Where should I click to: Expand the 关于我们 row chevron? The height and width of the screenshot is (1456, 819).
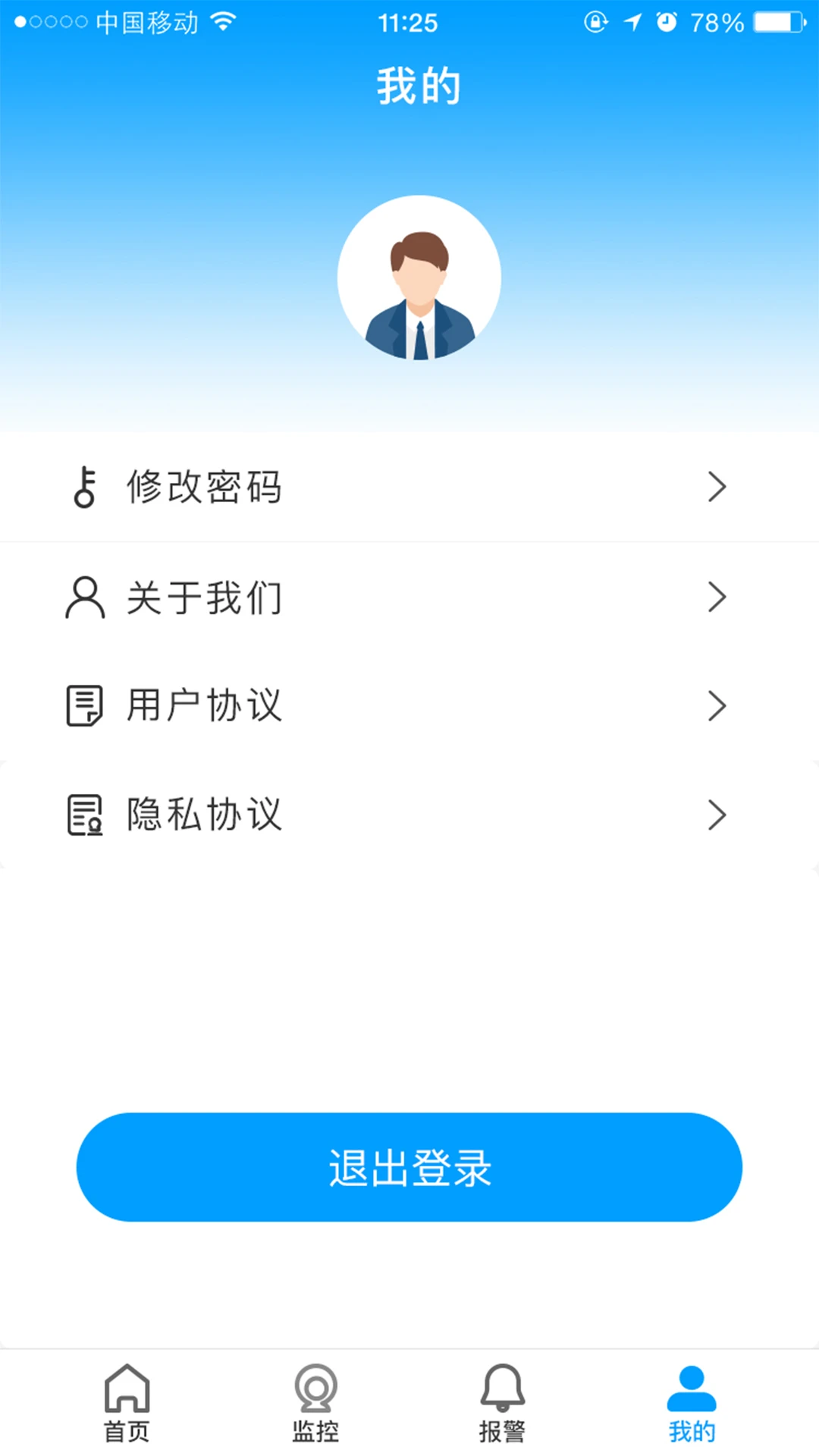[x=717, y=597]
